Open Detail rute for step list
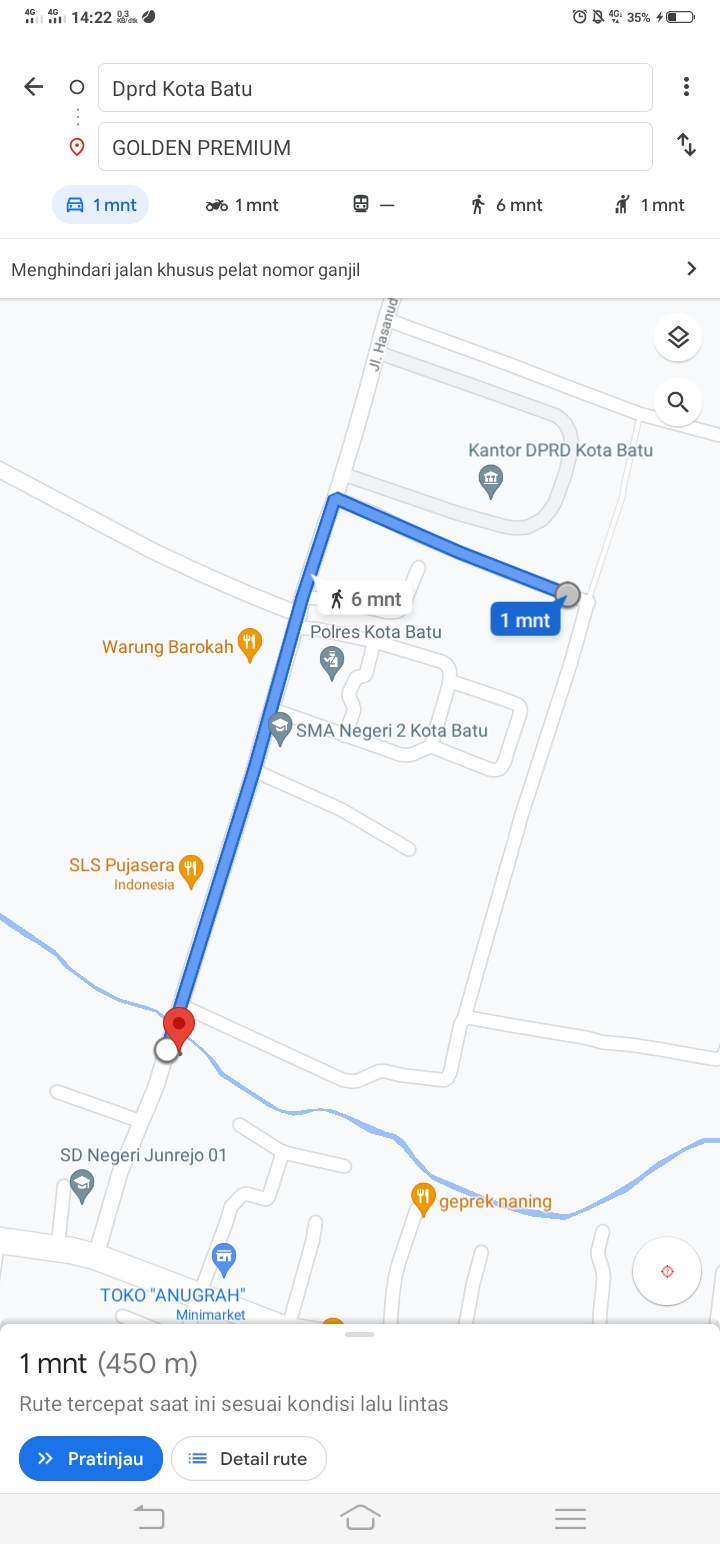The height and width of the screenshot is (1544, 720). tap(248, 1459)
